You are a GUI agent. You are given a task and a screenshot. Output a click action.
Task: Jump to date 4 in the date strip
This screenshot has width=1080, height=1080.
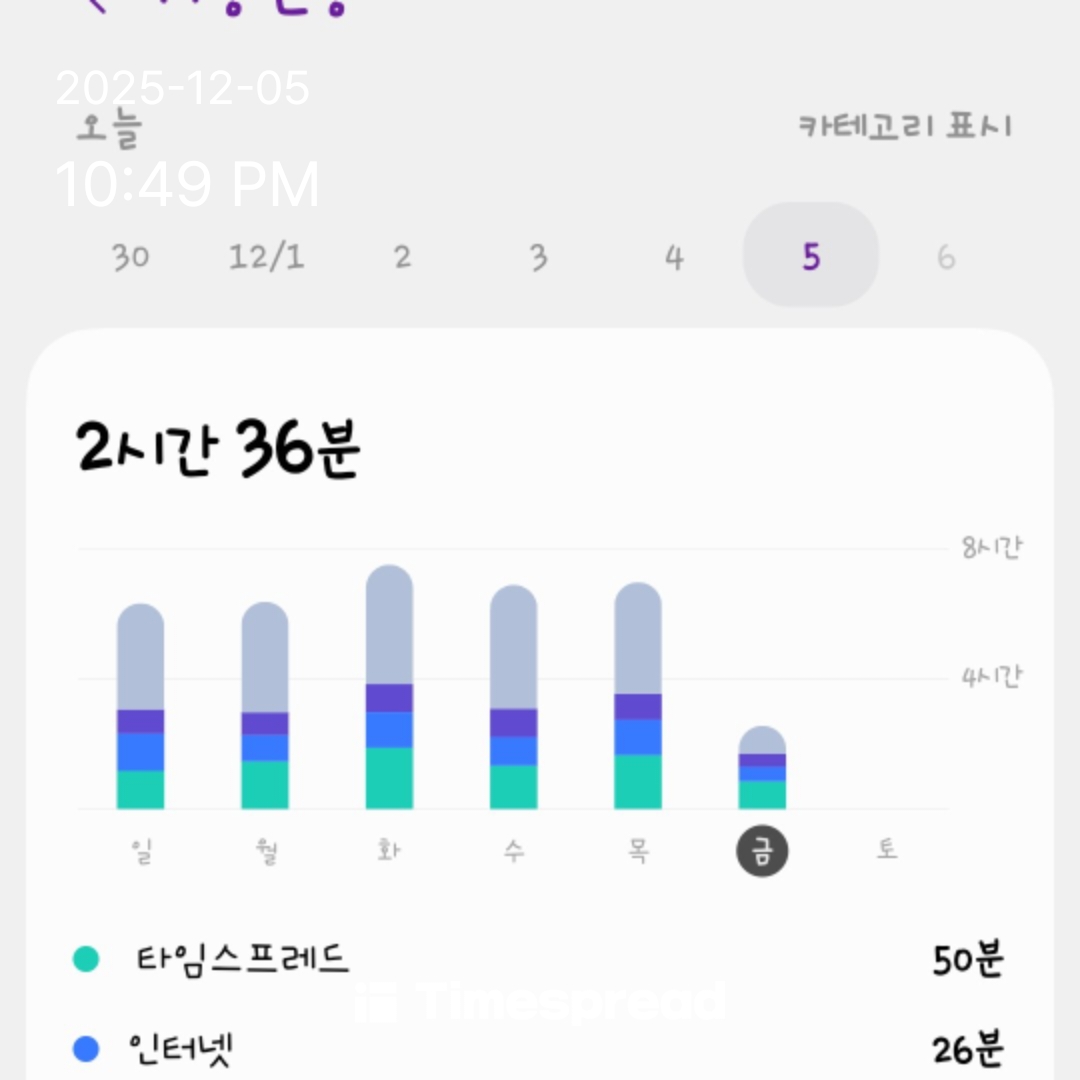674,257
